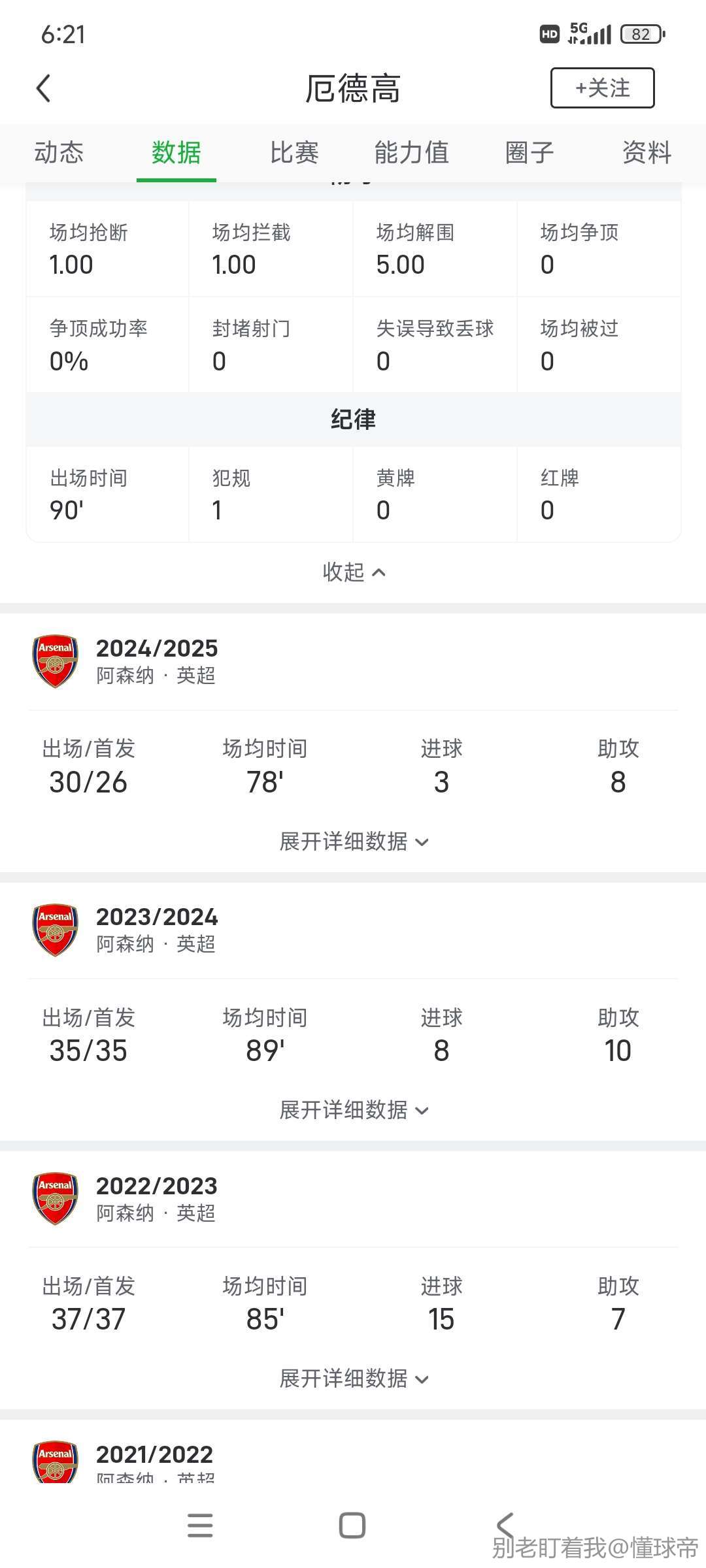The height and width of the screenshot is (1568, 706).
Task: Expand detailed data for the 2023/2024 season
Action: 354,1110
